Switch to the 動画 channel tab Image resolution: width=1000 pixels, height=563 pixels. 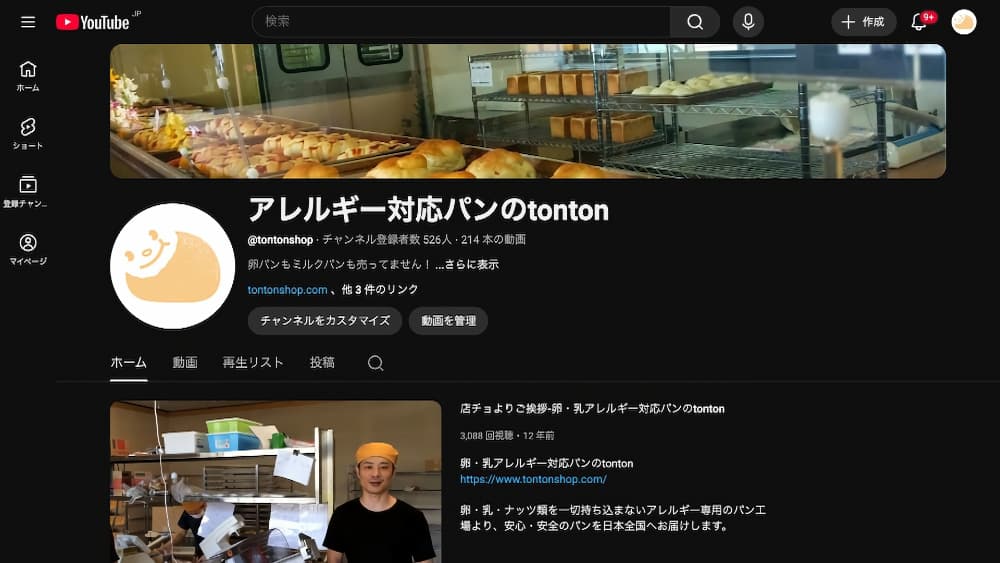[185, 363]
